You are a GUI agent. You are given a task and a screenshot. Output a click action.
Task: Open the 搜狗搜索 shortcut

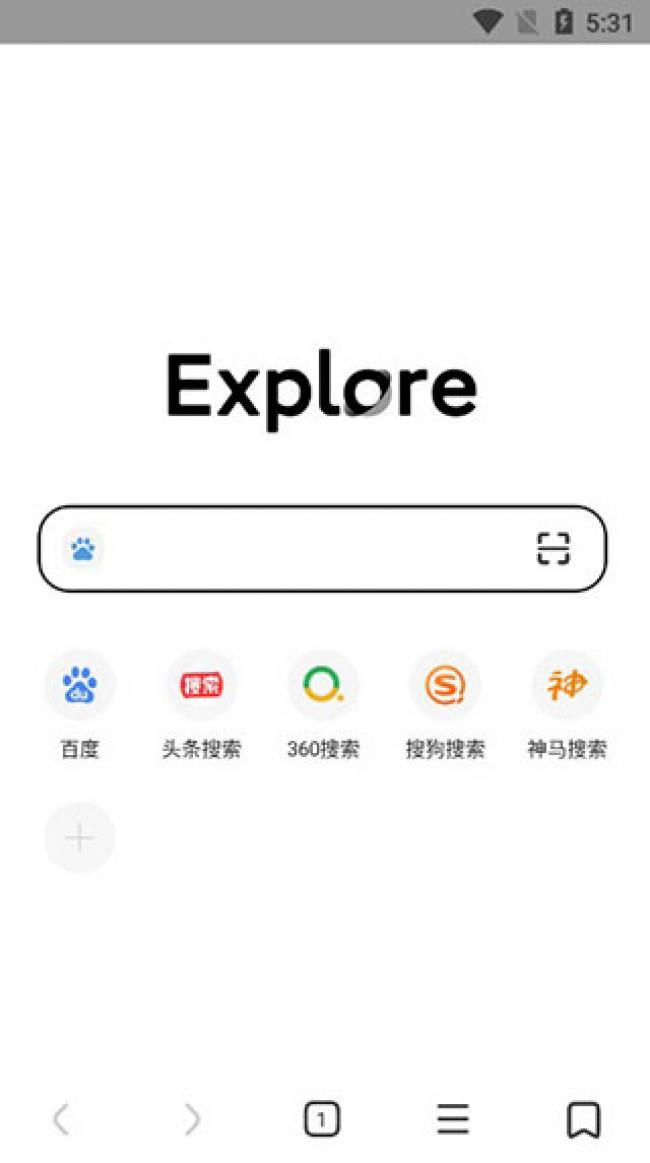445,686
